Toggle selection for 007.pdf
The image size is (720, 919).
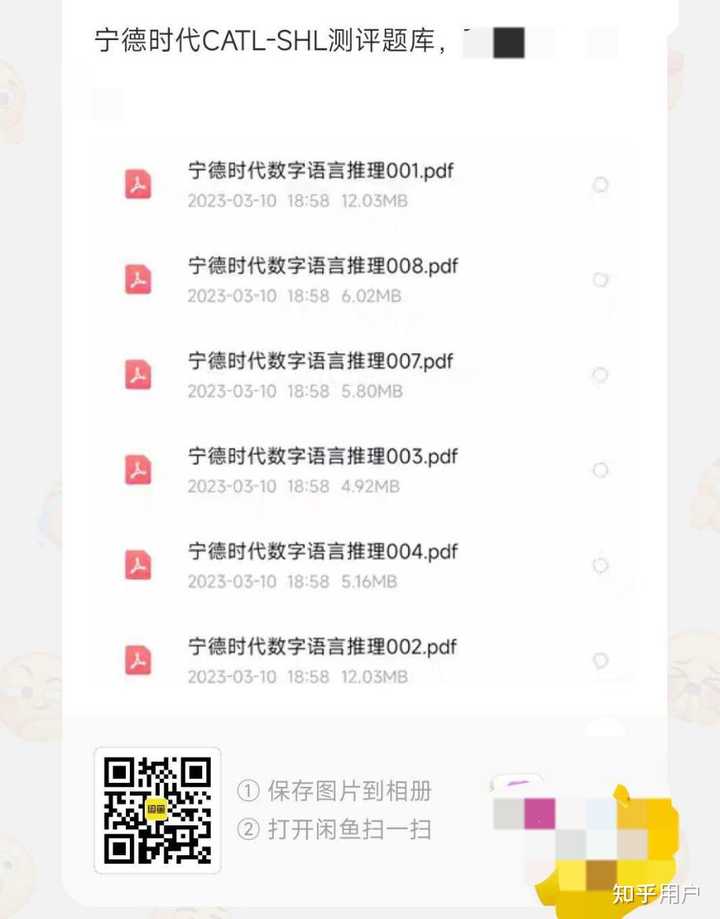pyautogui.click(x=601, y=375)
